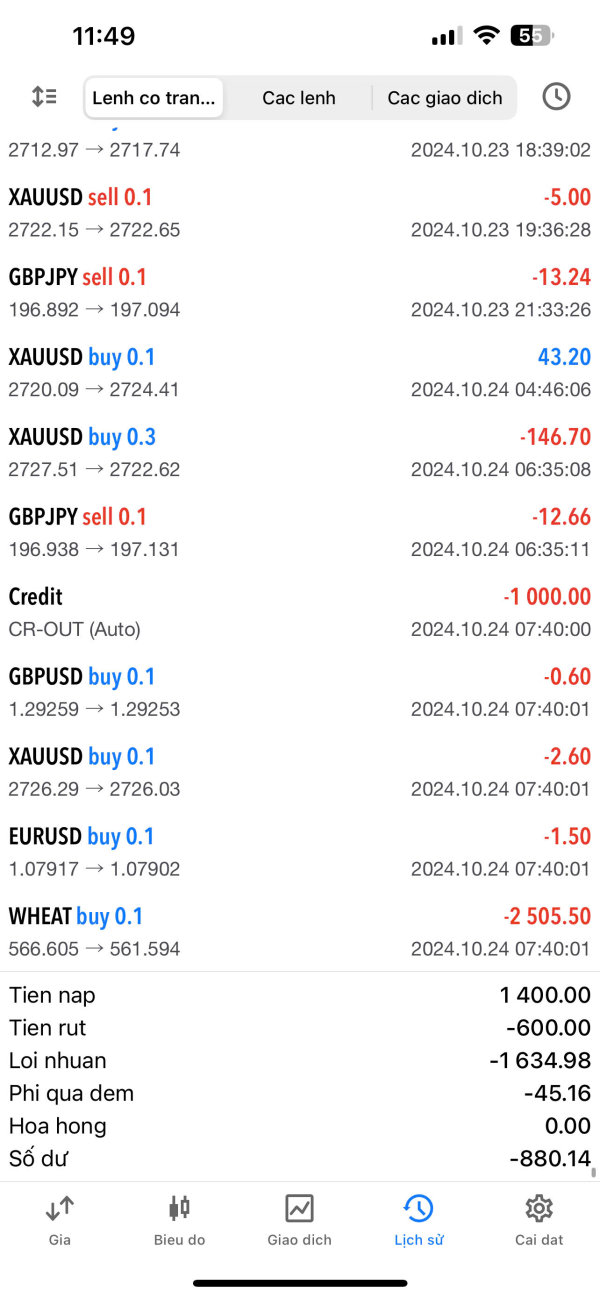Go to the Gia tab
This screenshot has height=1298, width=600.
[x=60, y=1220]
